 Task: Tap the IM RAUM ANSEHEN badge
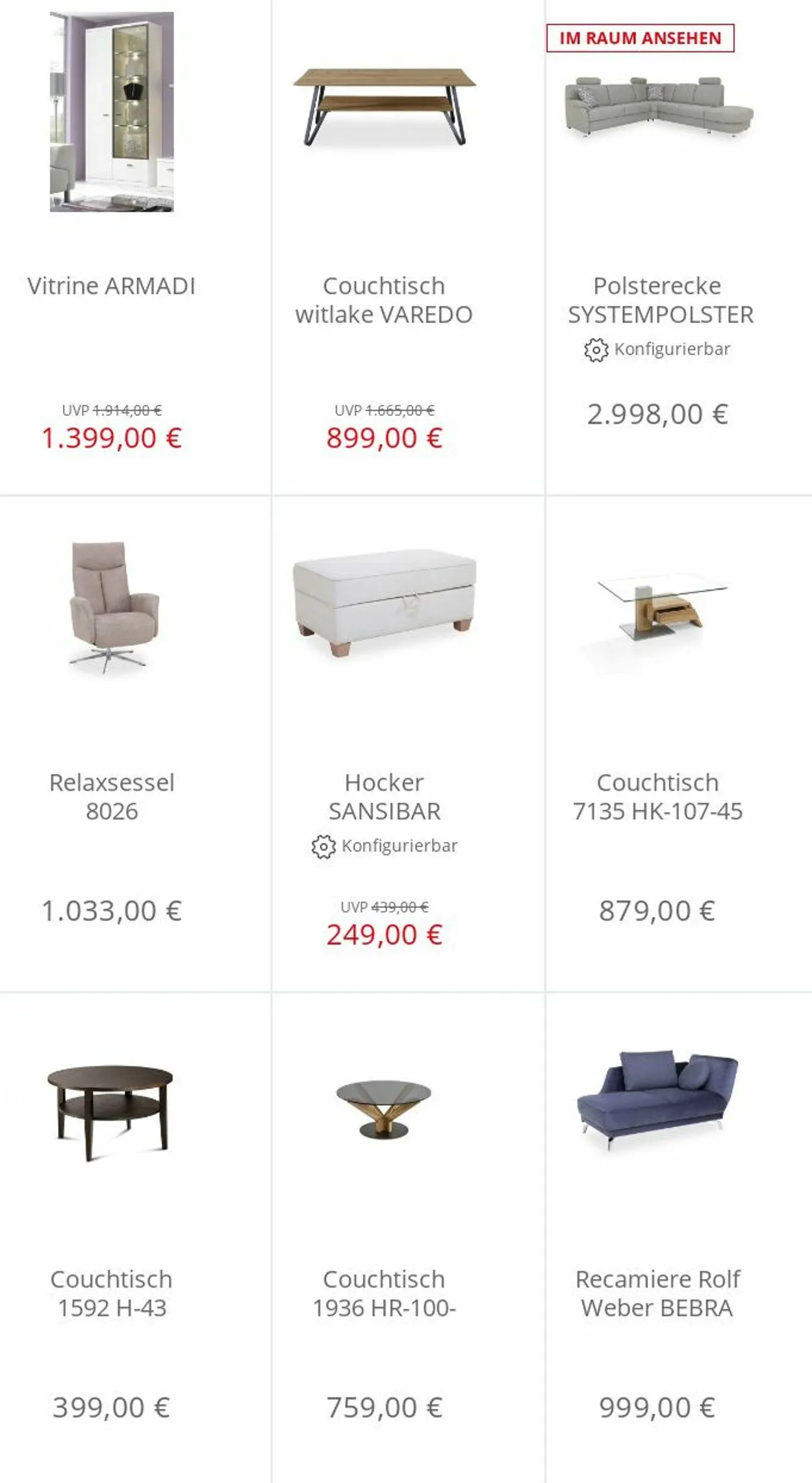[x=640, y=38]
